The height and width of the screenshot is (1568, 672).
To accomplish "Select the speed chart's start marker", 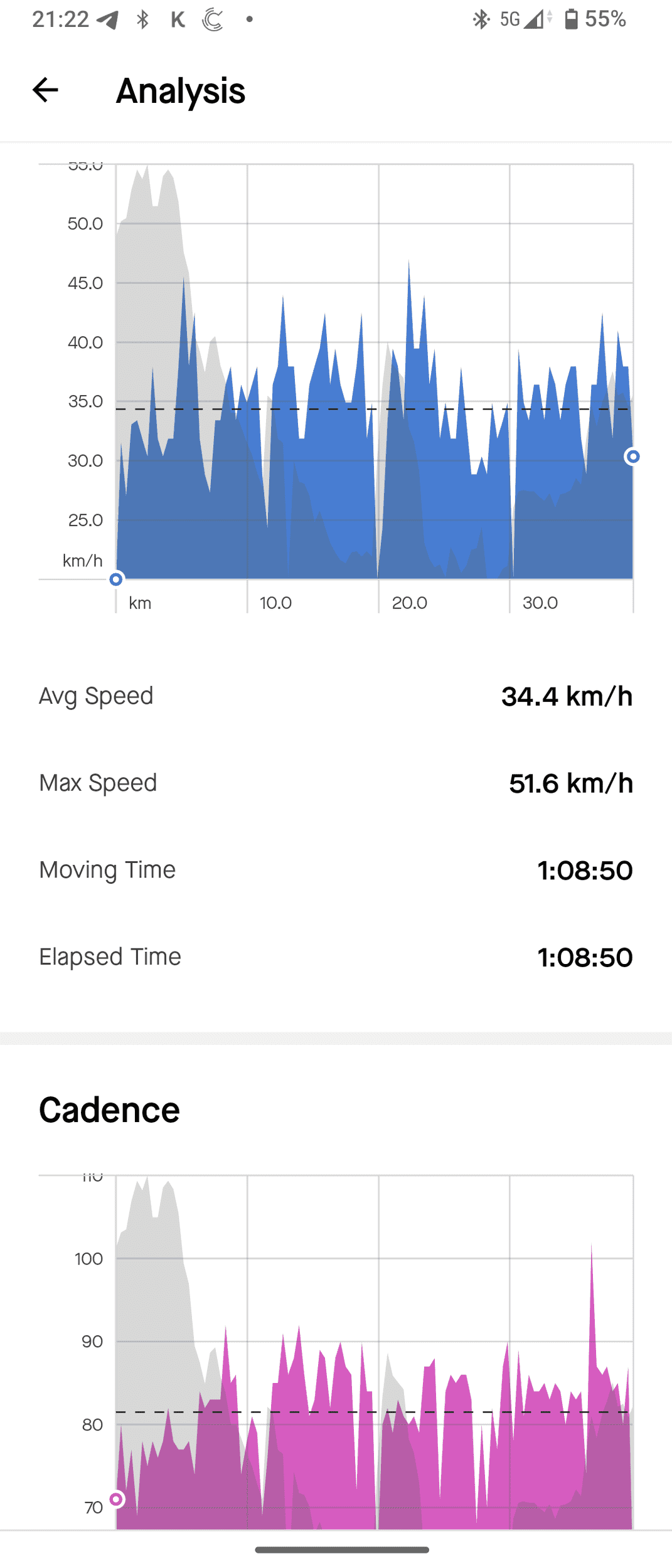I will [116, 580].
